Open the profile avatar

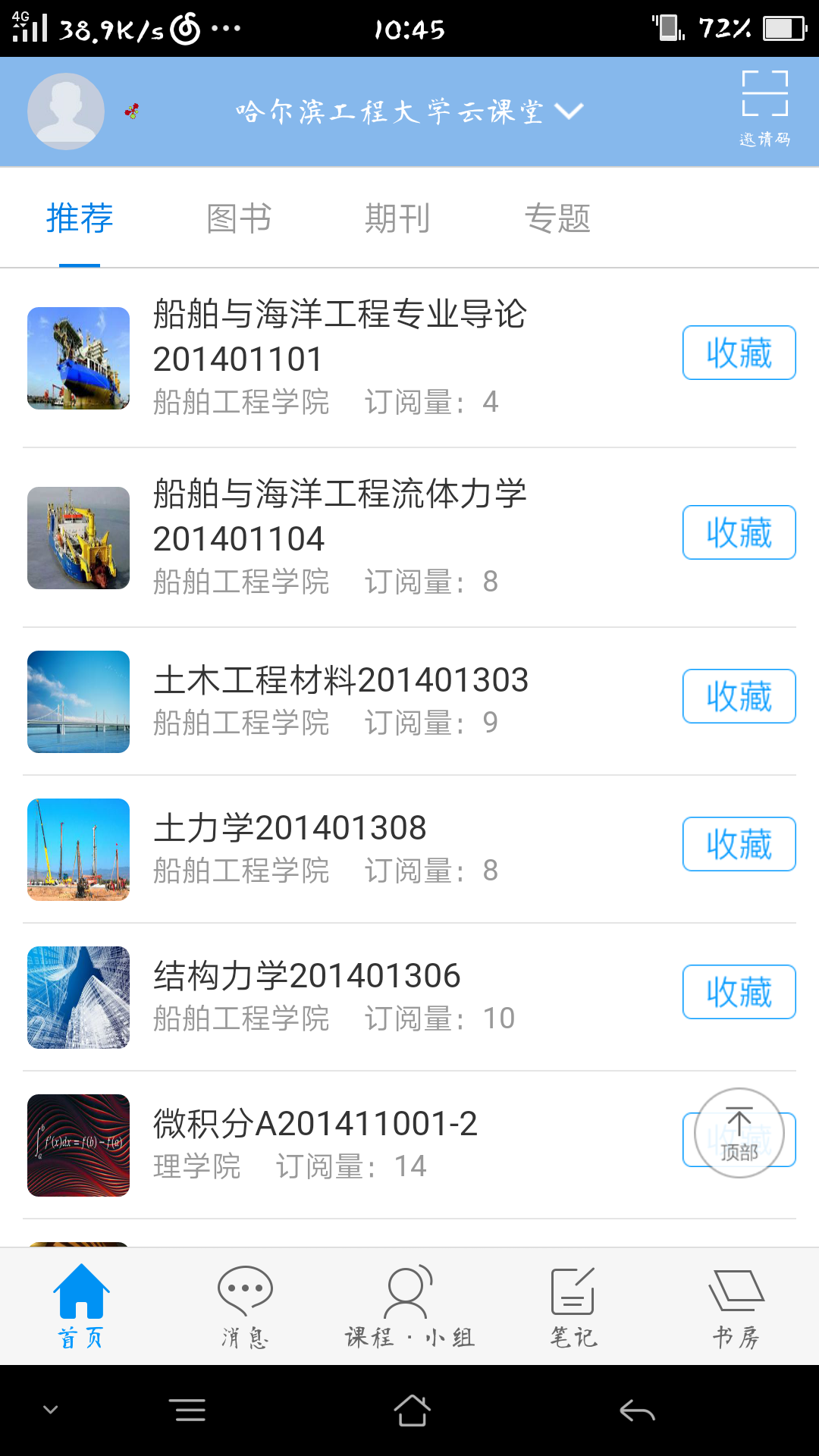coord(66,111)
